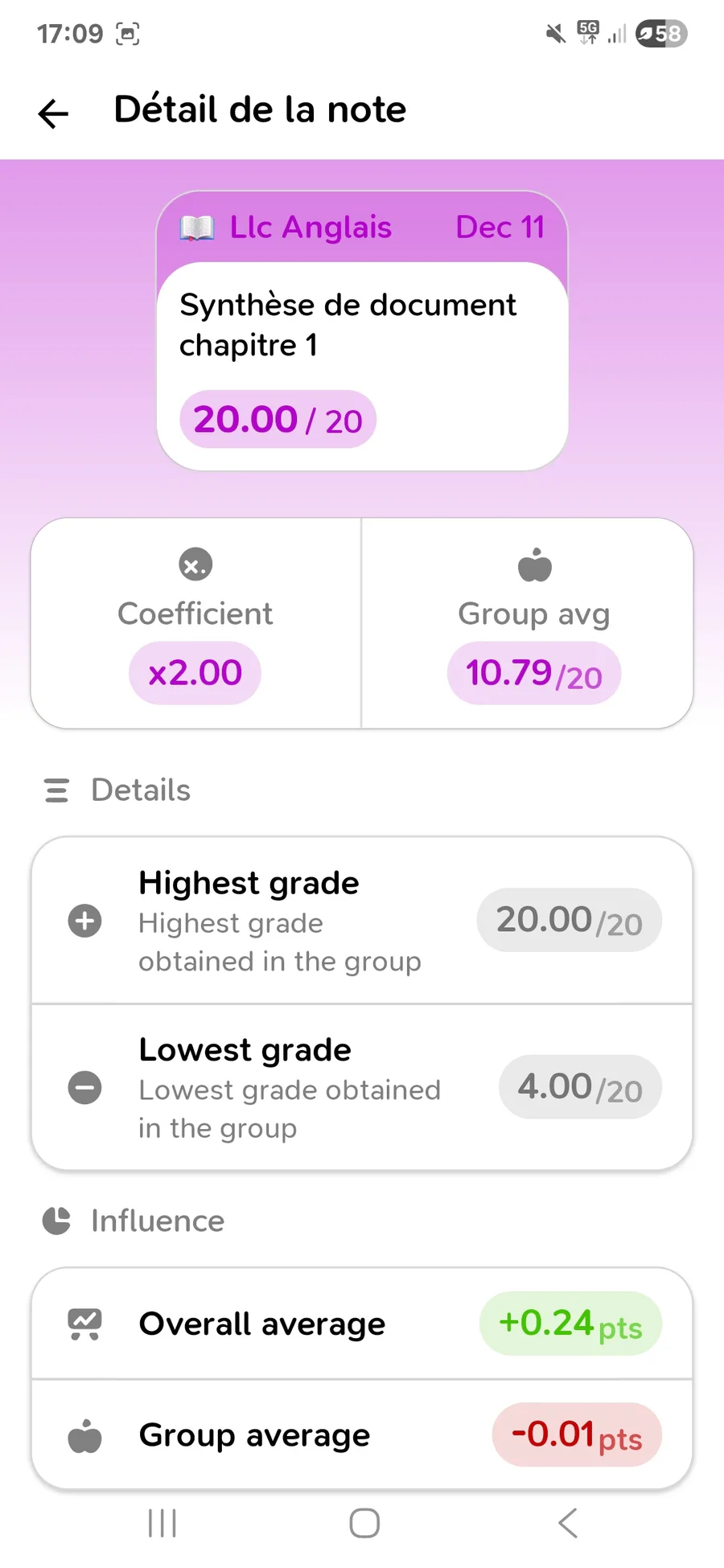Go back from Détail de la note
The image size is (724, 1568).
point(53,113)
